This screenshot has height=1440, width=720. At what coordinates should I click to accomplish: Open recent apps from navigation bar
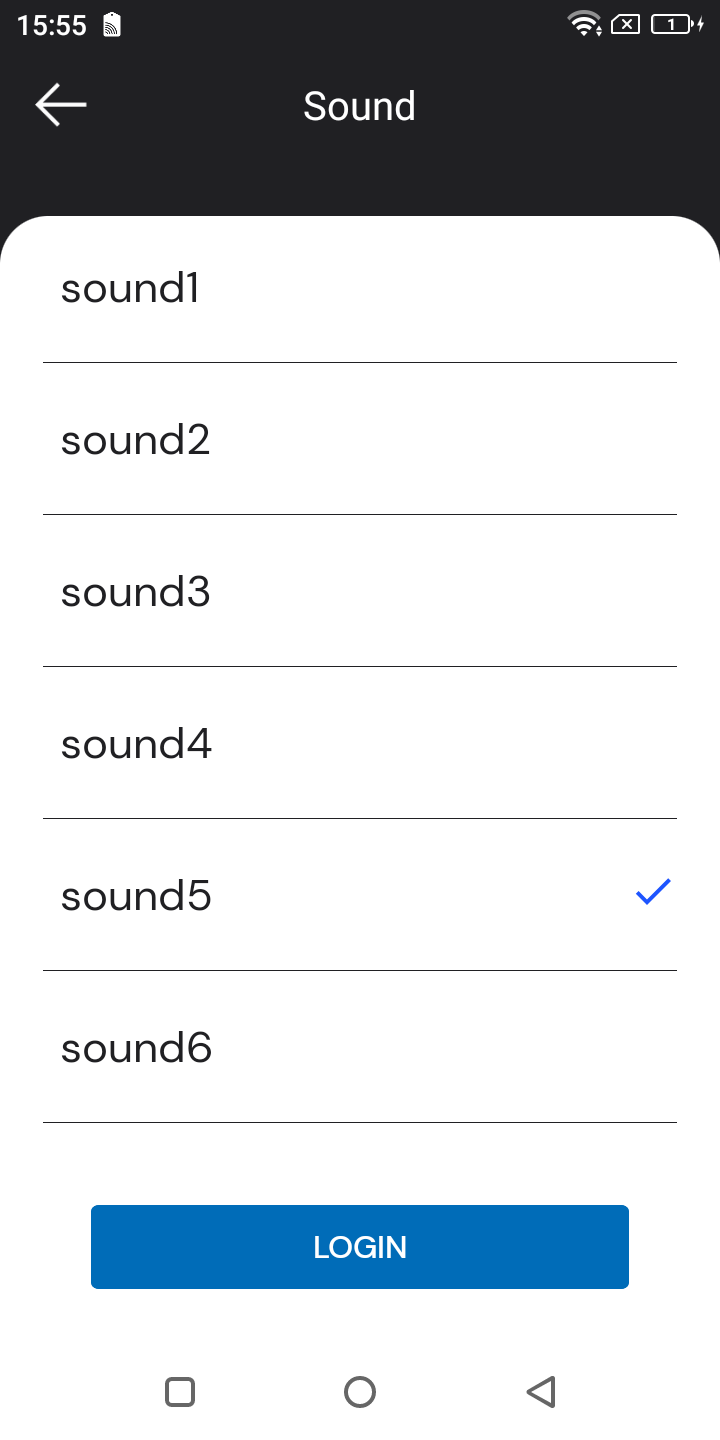click(x=180, y=1392)
